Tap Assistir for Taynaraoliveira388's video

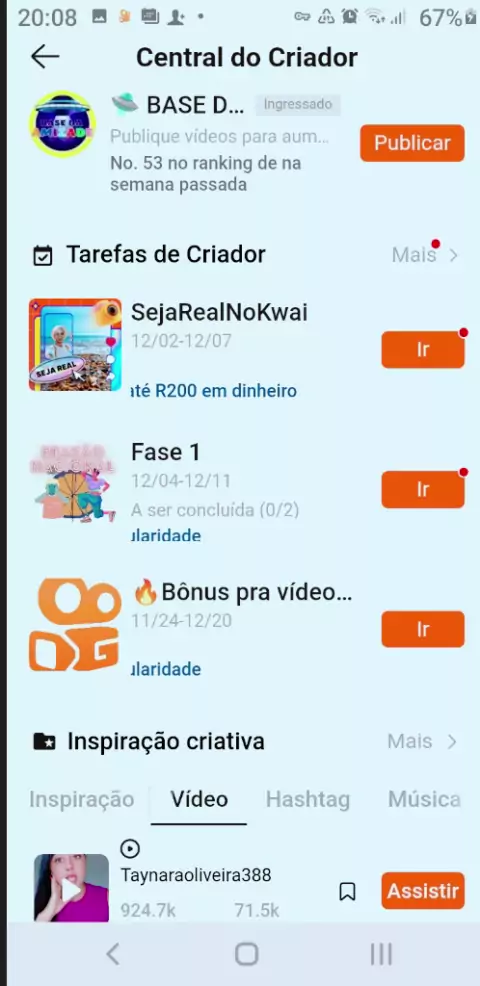[423, 890]
